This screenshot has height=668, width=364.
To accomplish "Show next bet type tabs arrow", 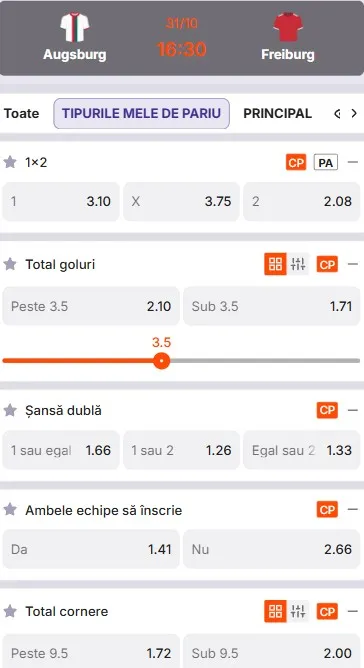I will pos(354,113).
